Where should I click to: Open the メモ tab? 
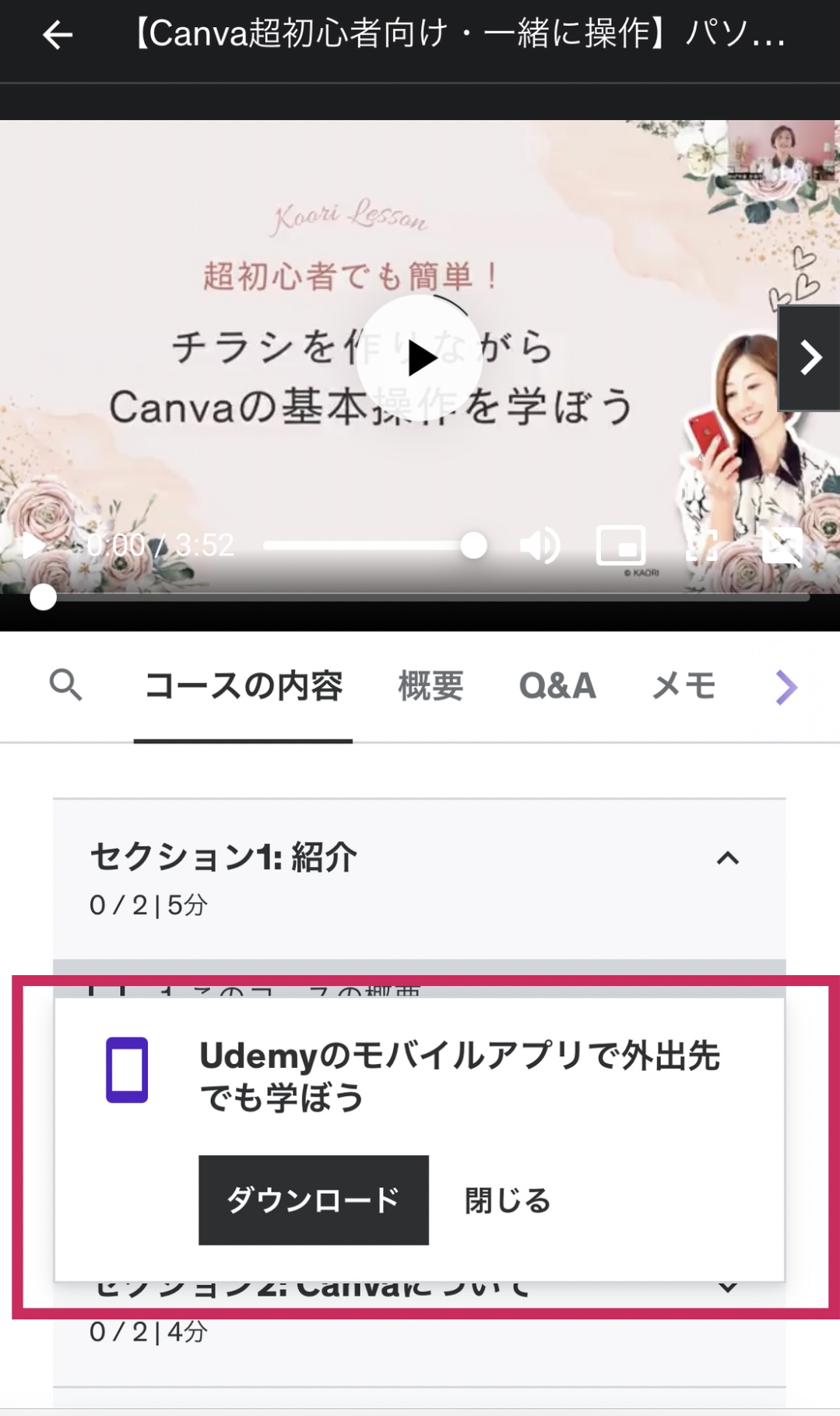[x=684, y=686]
